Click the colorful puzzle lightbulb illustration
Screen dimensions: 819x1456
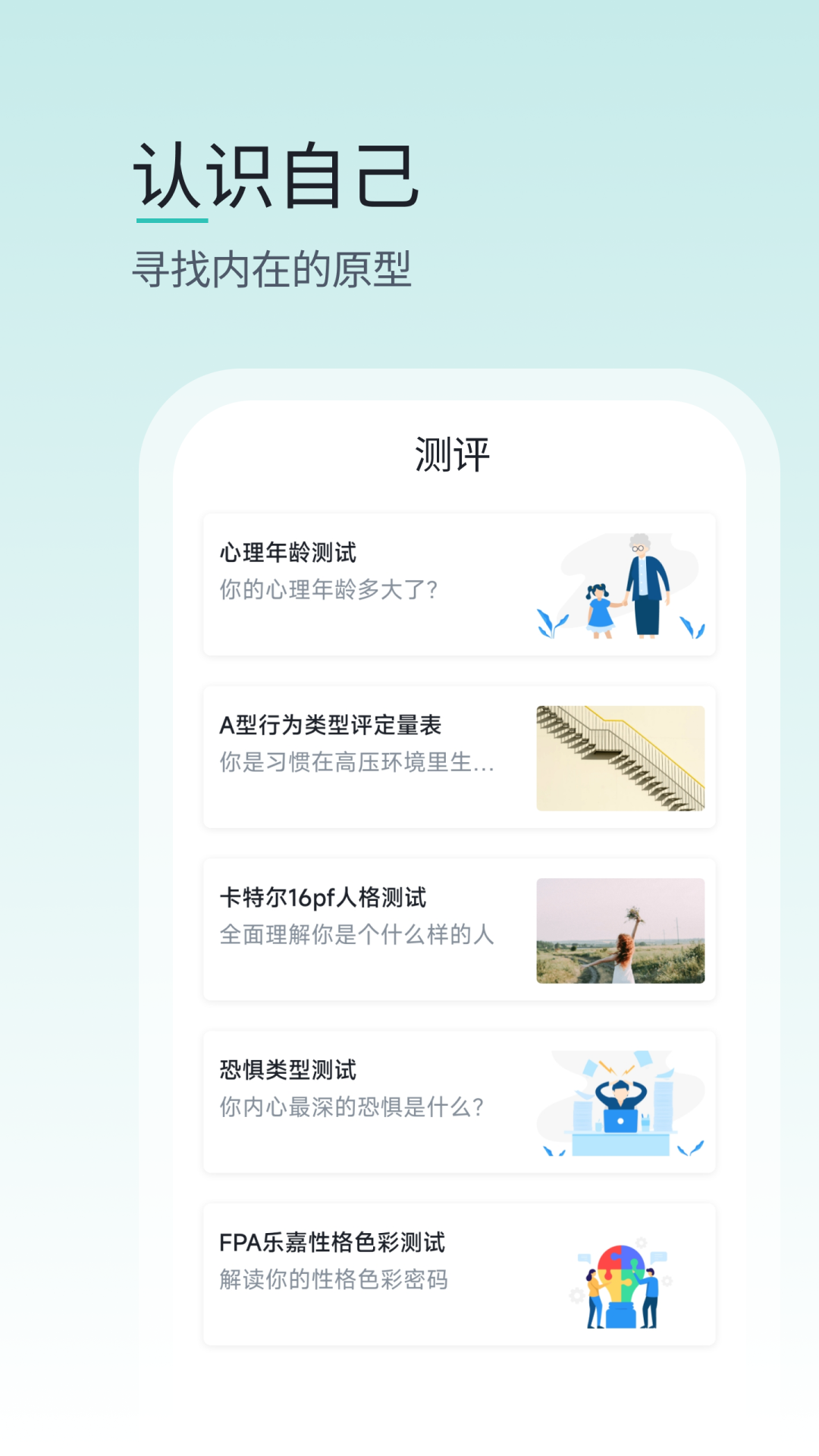coord(622,1276)
